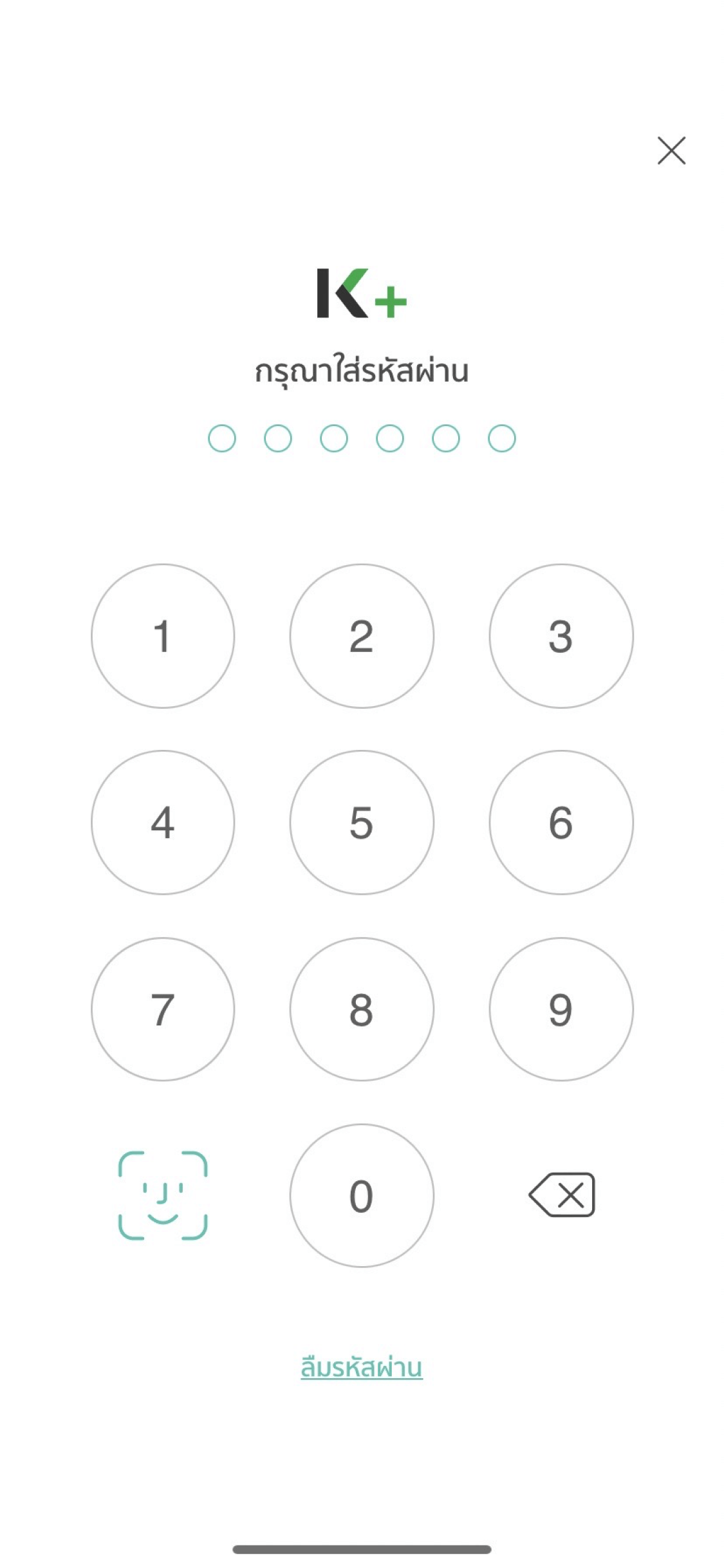
Task: Tap the number 2 key
Action: coord(362,636)
